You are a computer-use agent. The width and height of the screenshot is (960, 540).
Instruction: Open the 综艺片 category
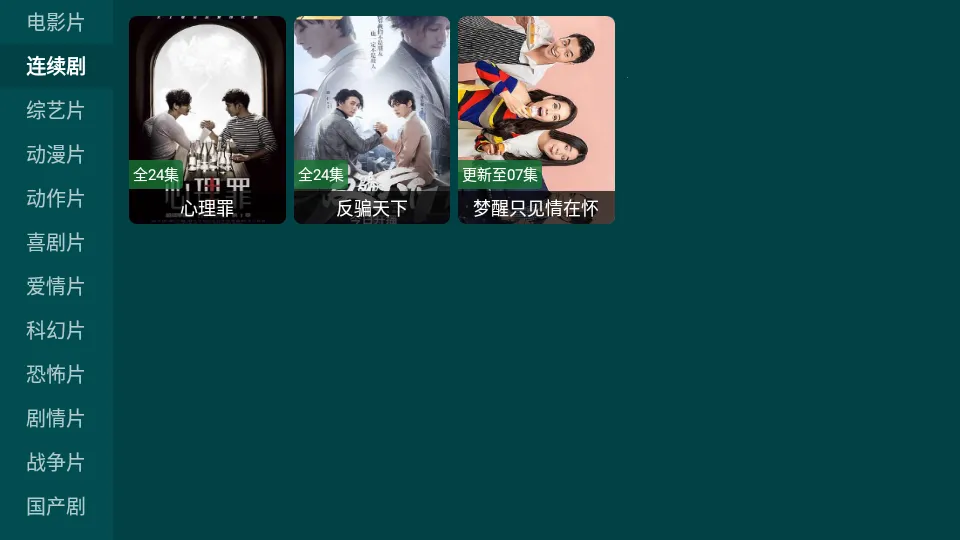point(56,110)
